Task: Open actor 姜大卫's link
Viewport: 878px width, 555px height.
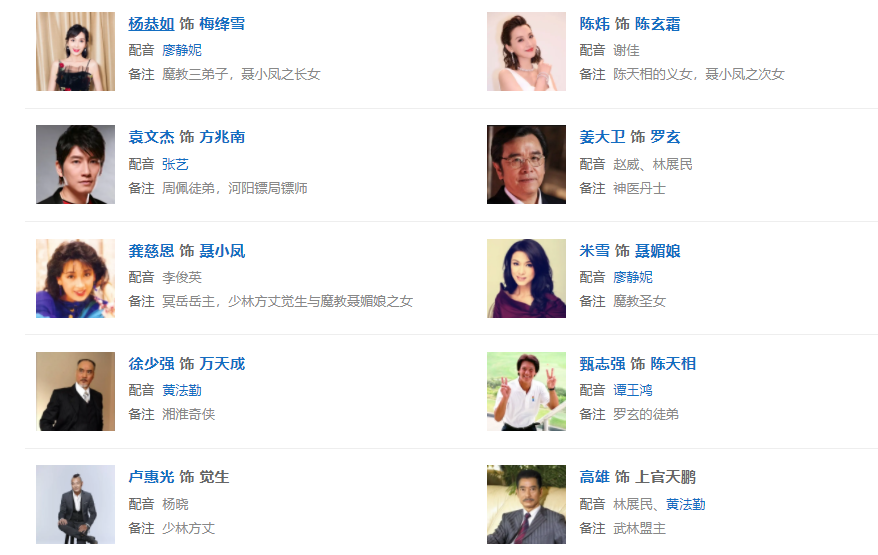Action: (x=602, y=137)
